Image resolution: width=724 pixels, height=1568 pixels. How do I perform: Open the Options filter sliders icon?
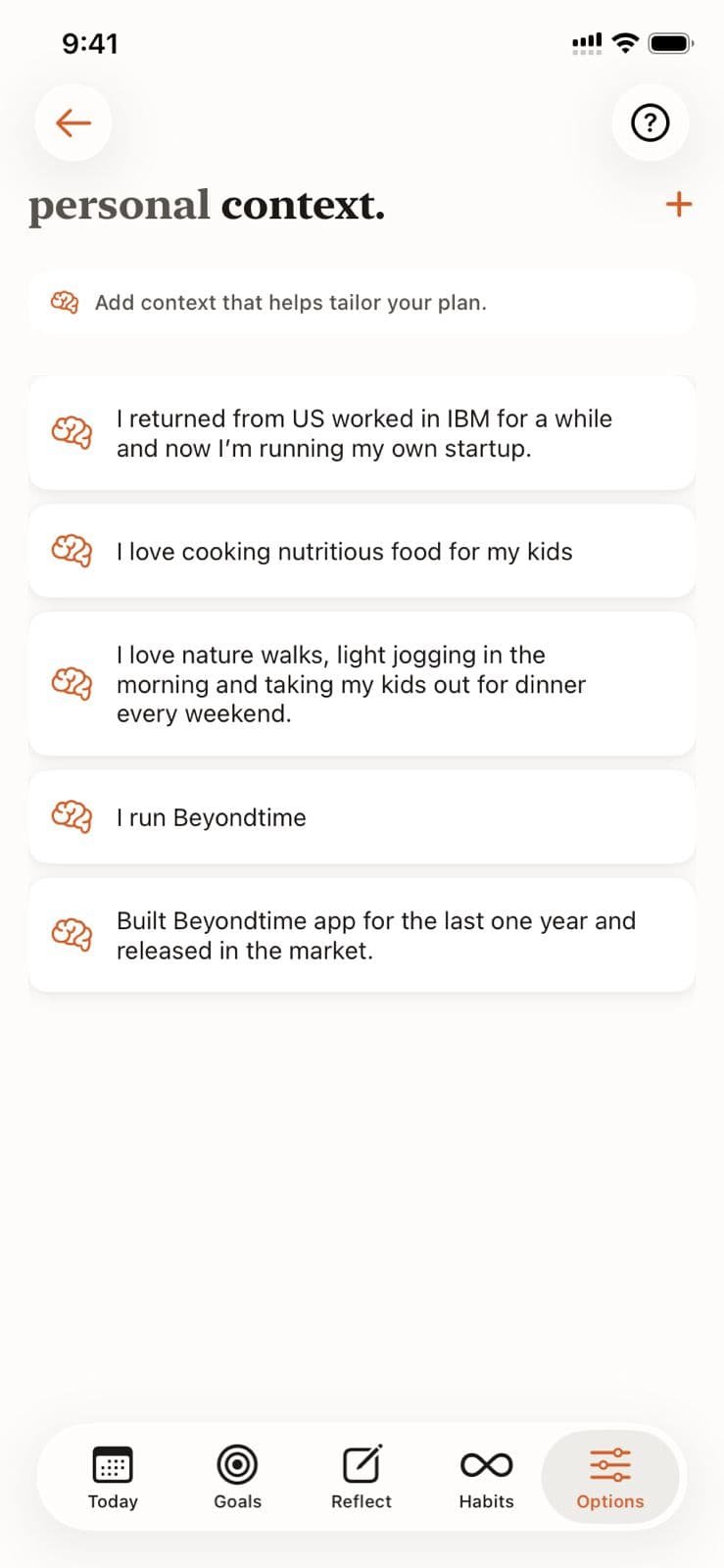pyautogui.click(x=610, y=1465)
